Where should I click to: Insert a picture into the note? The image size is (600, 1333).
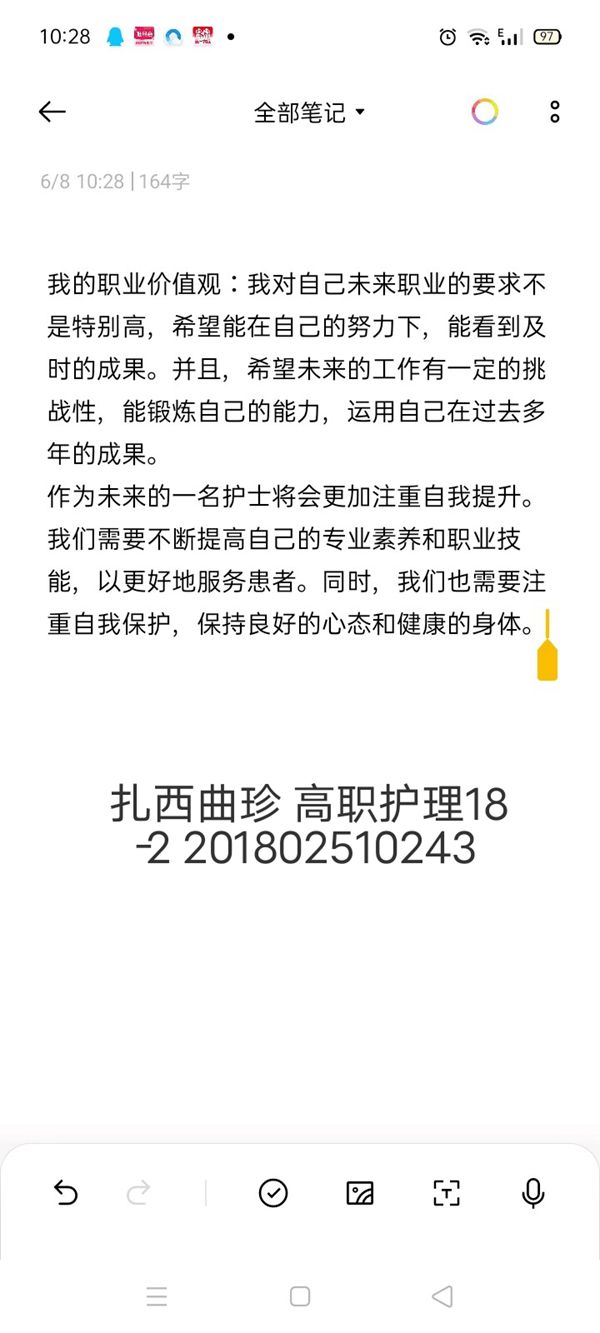click(x=359, y=1192)
